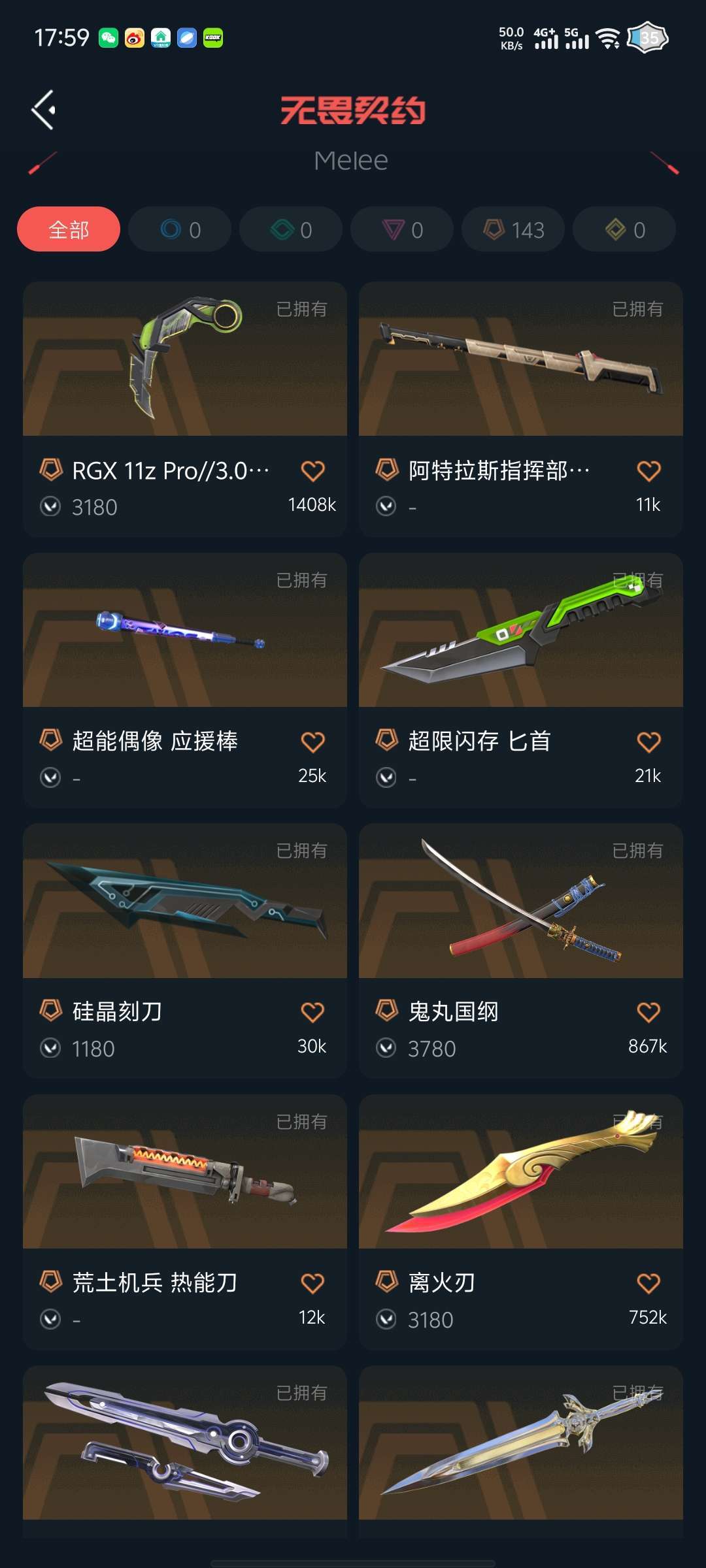Tap the orange pentagon tier filter showing 143
The image size is (706, 1568).
click(513, 230)
